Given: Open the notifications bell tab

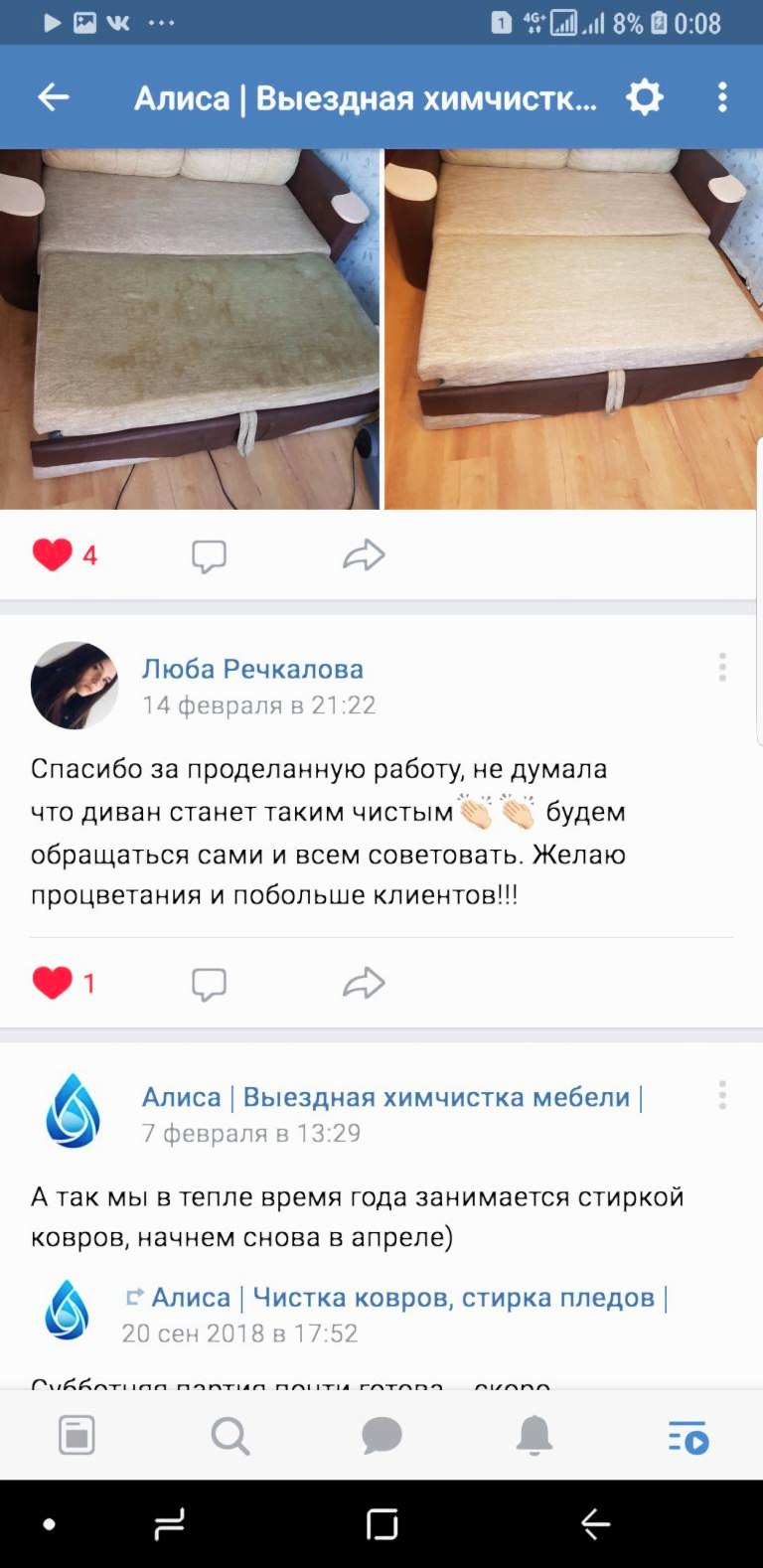Looking at the screenshot, I should [x=534, y=1436].
